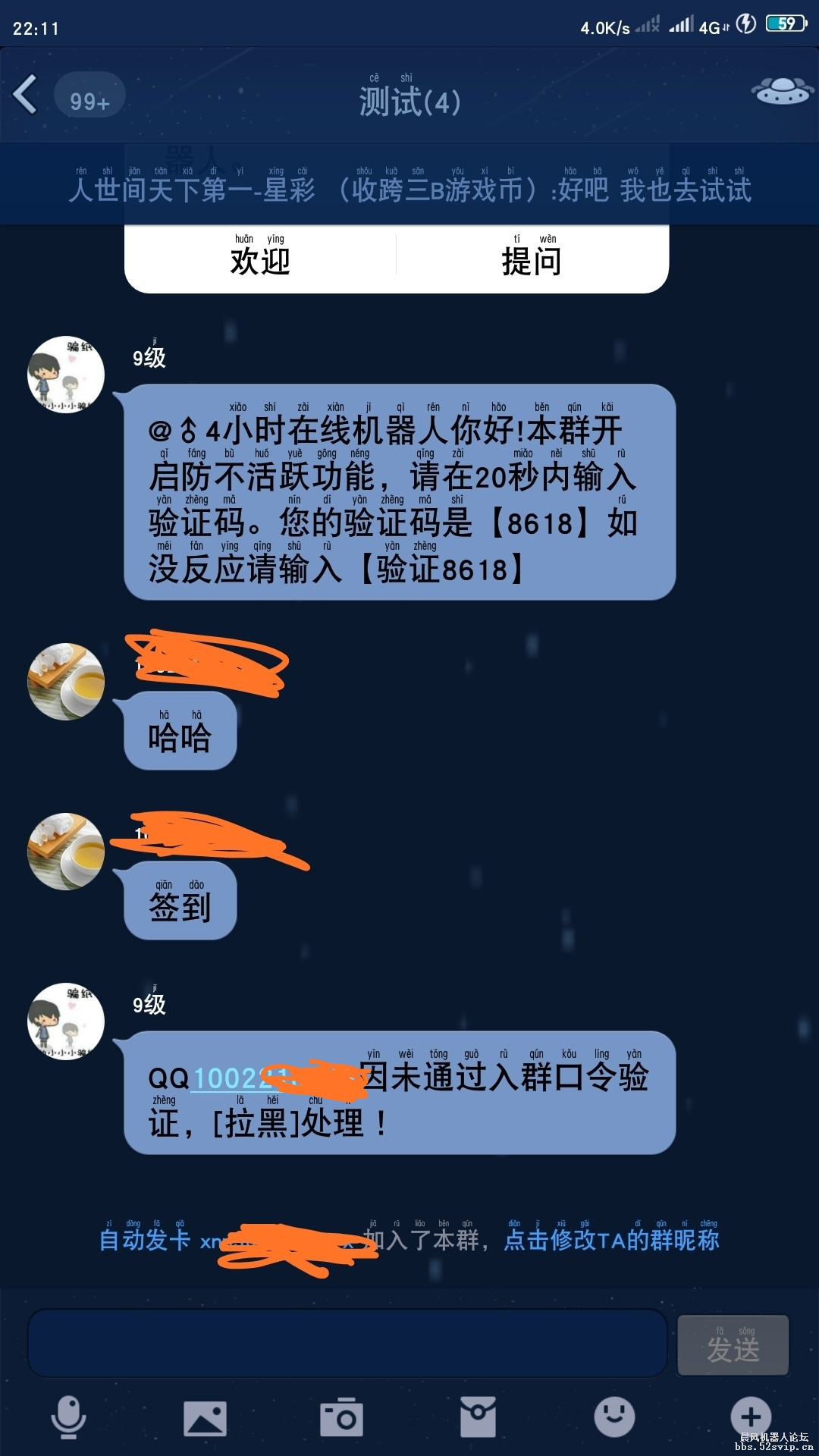This screenshot has height=1456, width=819.
Task: Open the emoji smiley face icon
Action: (614, 1414)
